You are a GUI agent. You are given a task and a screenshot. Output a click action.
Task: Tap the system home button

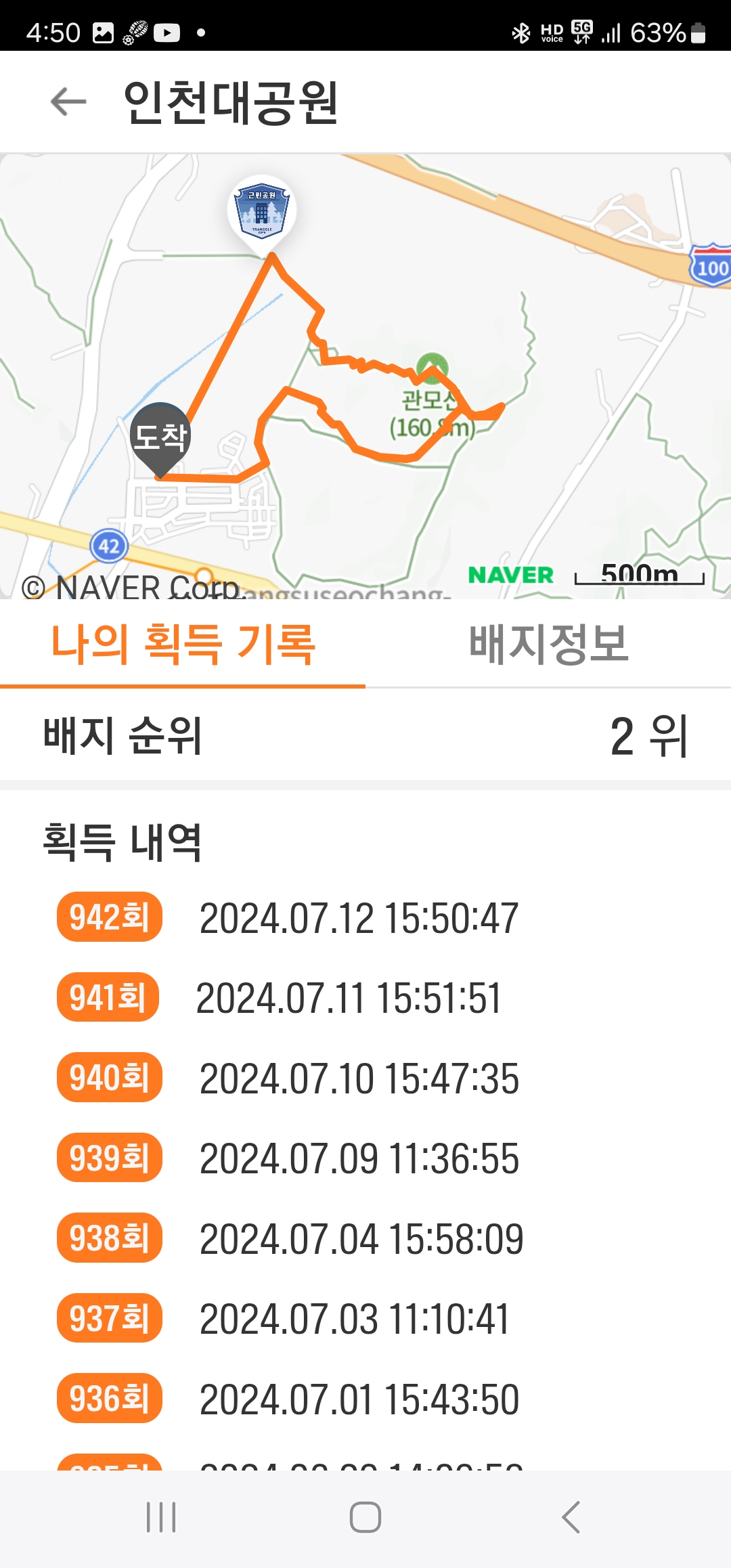[x=365, y=1517]
